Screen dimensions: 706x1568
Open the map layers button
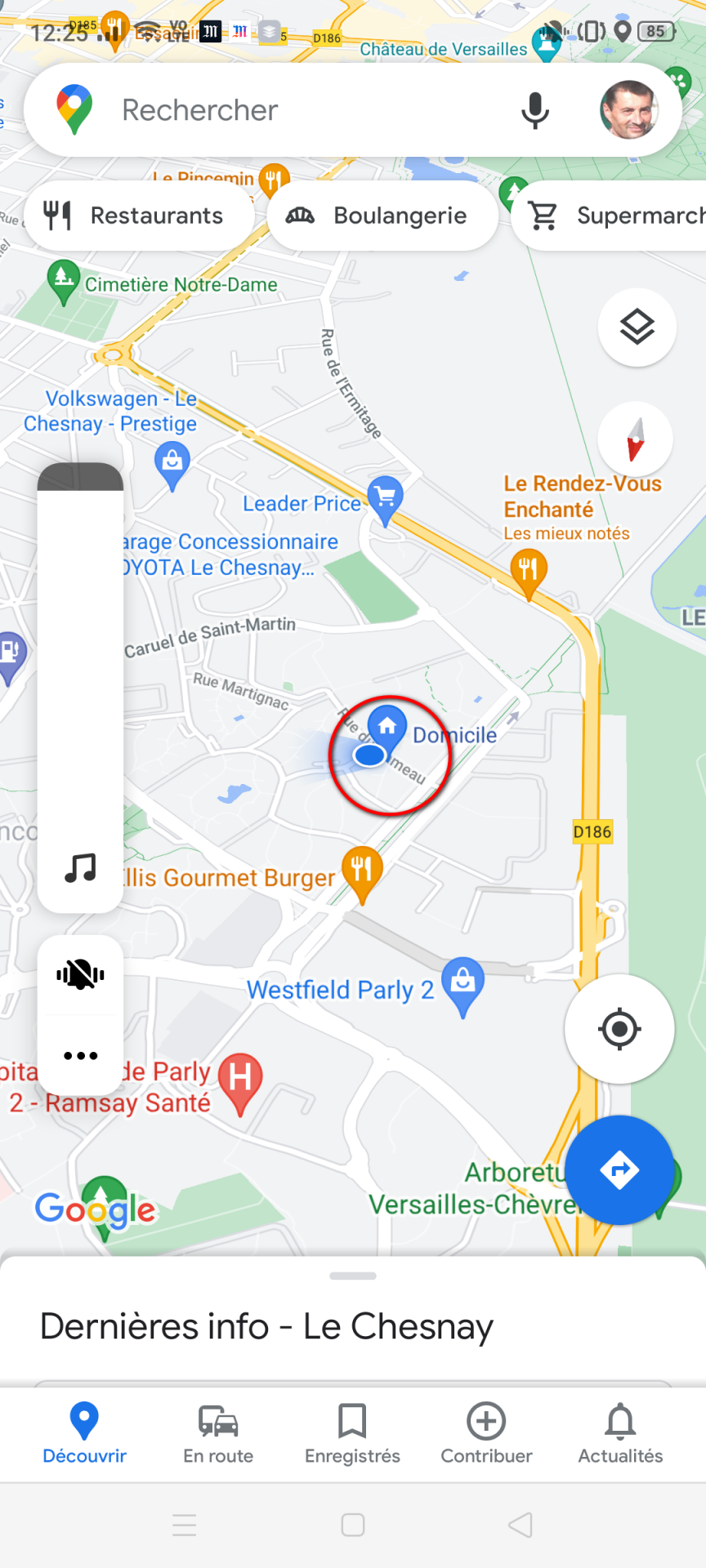pos(637,327)
